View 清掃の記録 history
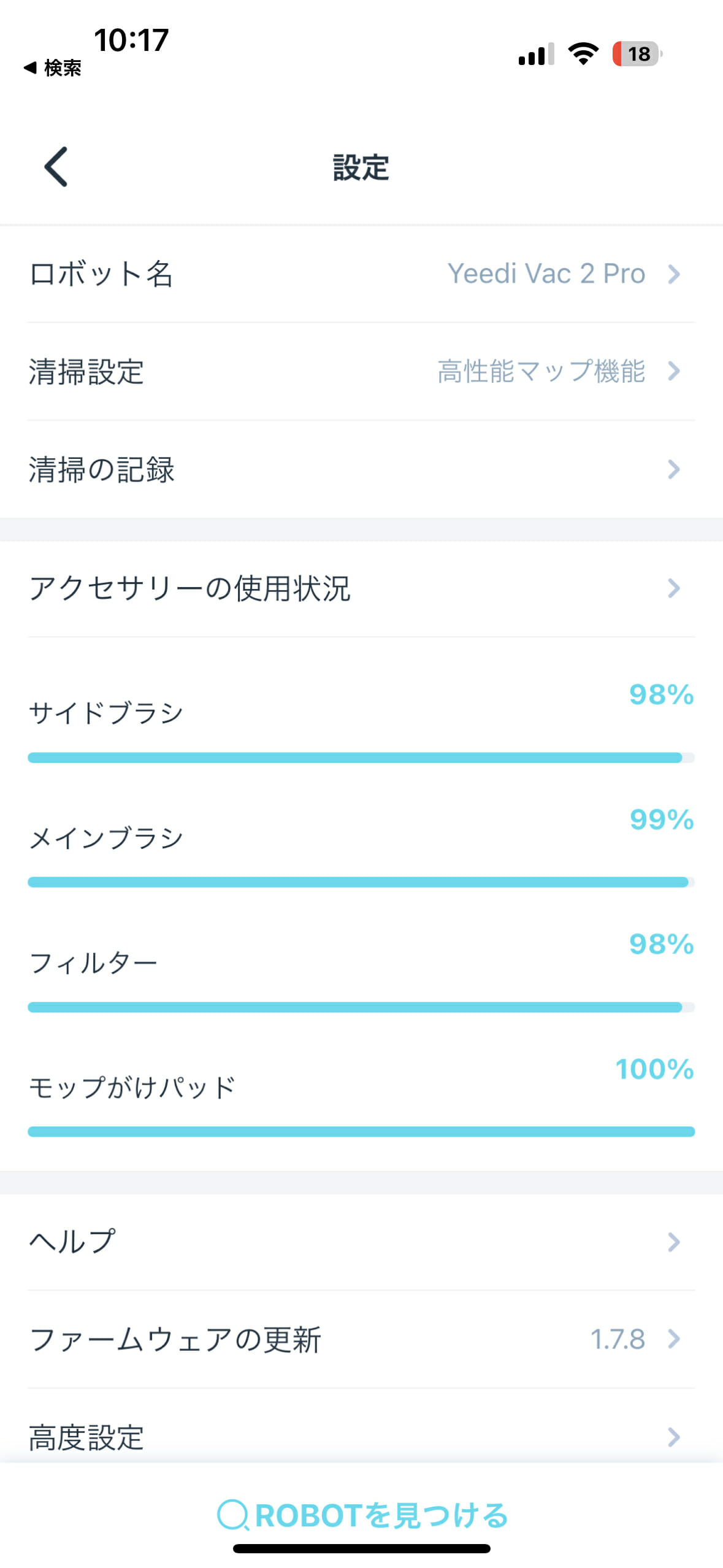 click(361, 469)
